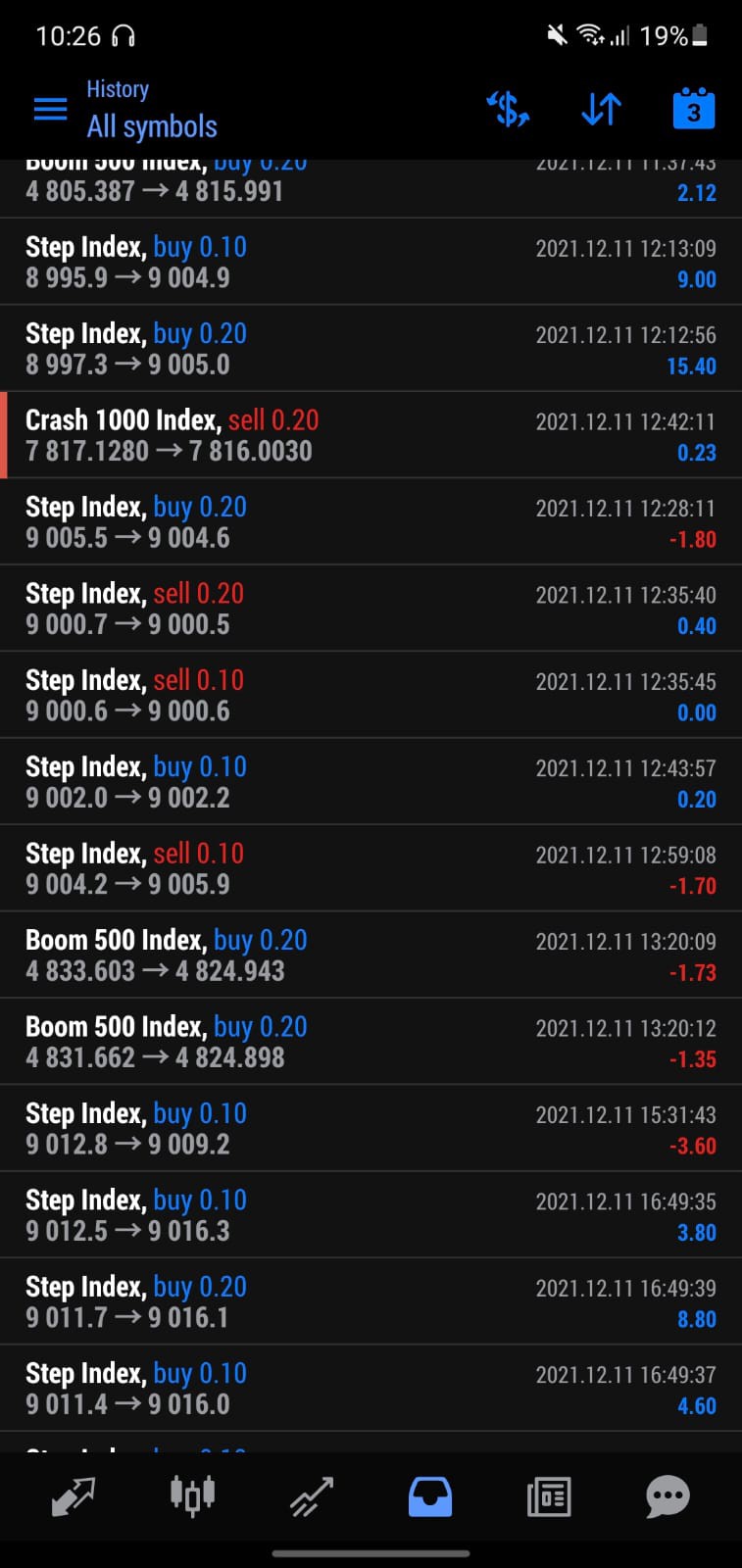Expand Step Index trade with 0.00 profit

tap(371, 695)
